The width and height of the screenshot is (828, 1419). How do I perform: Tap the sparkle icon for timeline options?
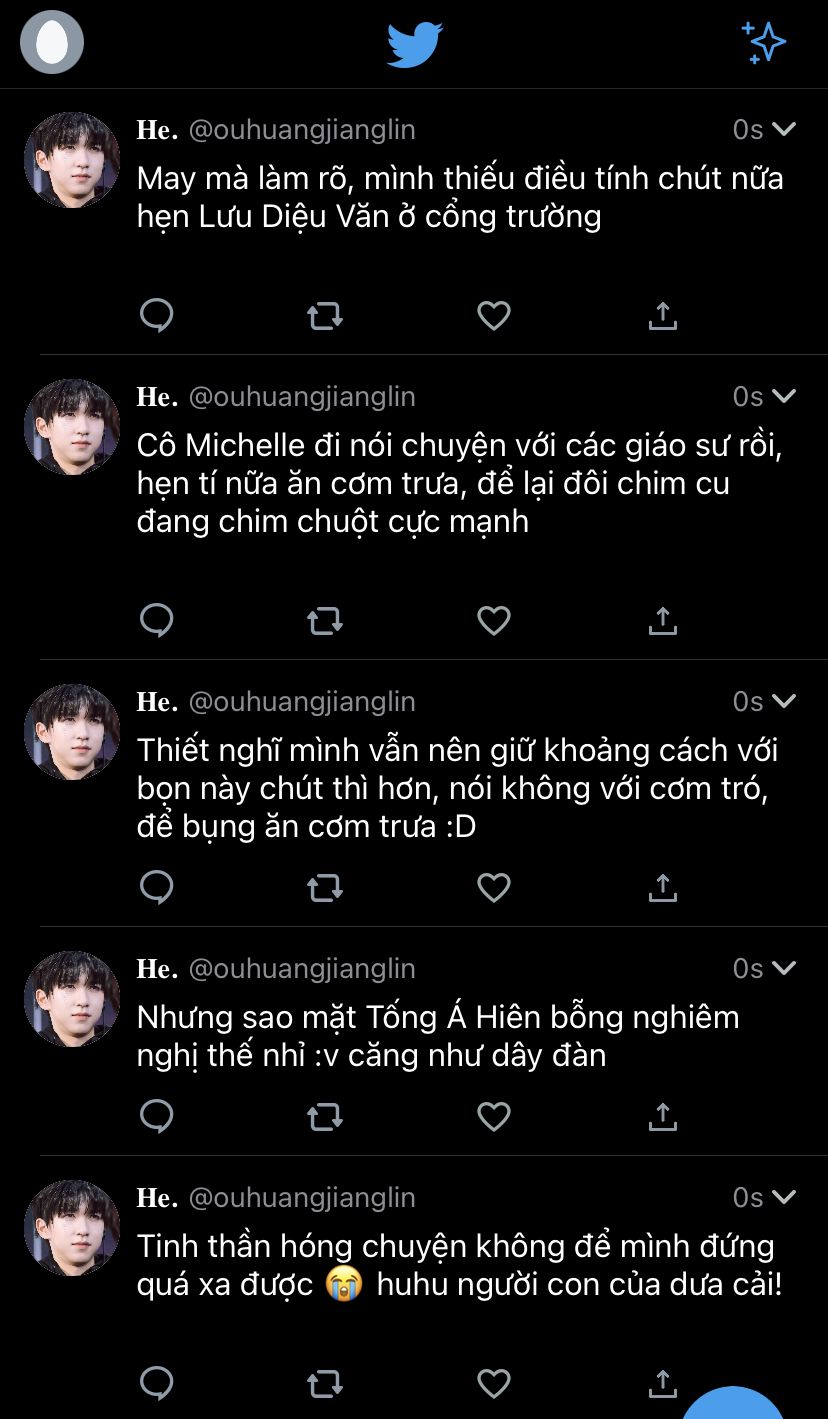pos(763,43)
